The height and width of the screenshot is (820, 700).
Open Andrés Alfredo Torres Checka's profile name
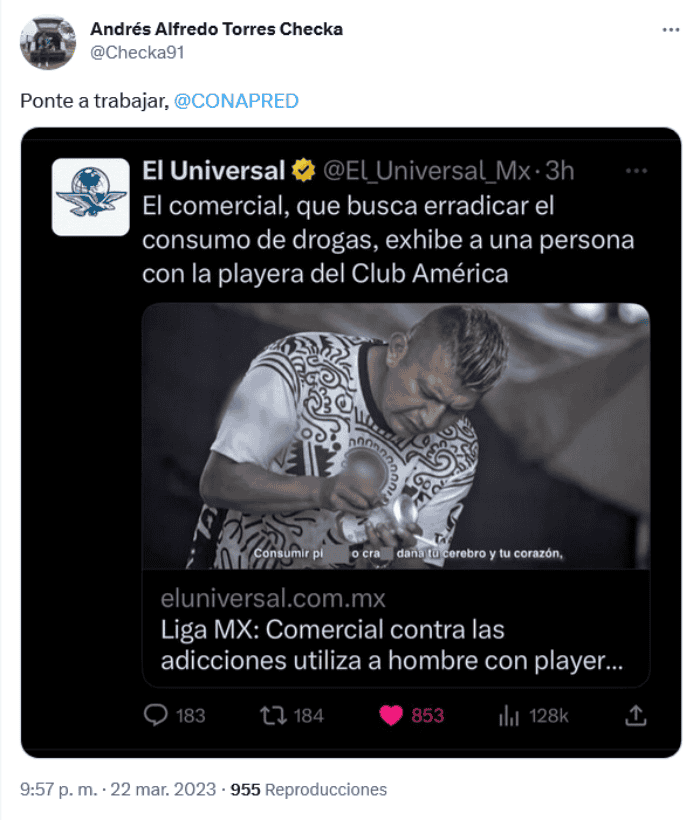point(216,29)
